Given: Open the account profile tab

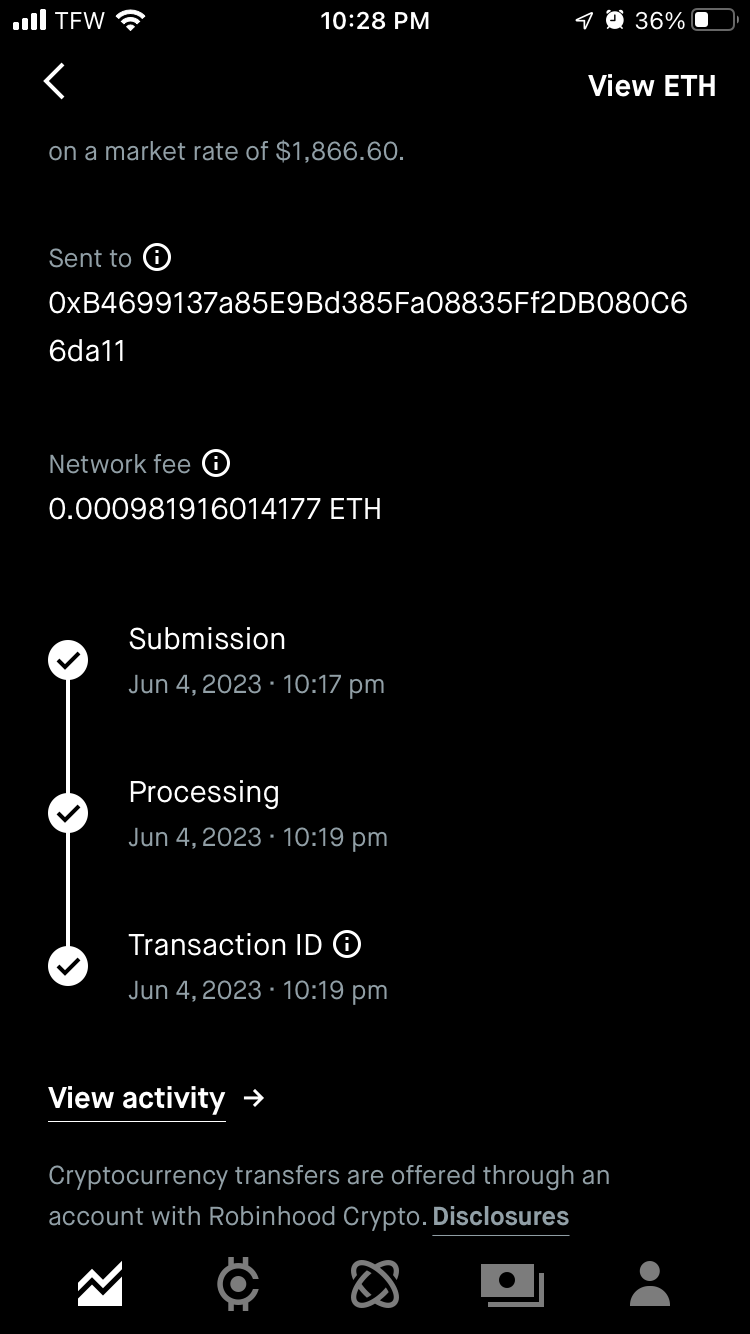Looking at the screenshot, I should [x=649, y=1284].
